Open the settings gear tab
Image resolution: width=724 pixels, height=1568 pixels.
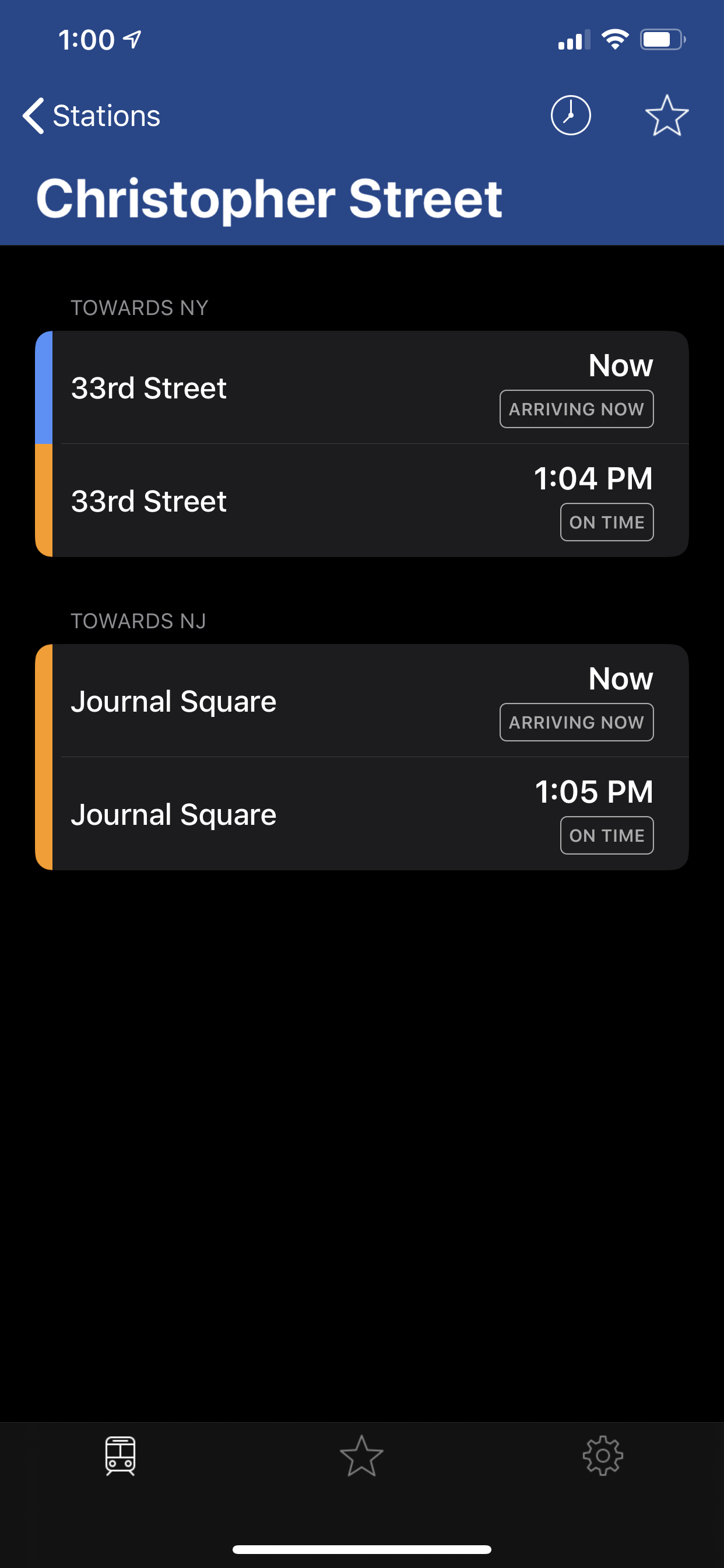[603, 1455]
